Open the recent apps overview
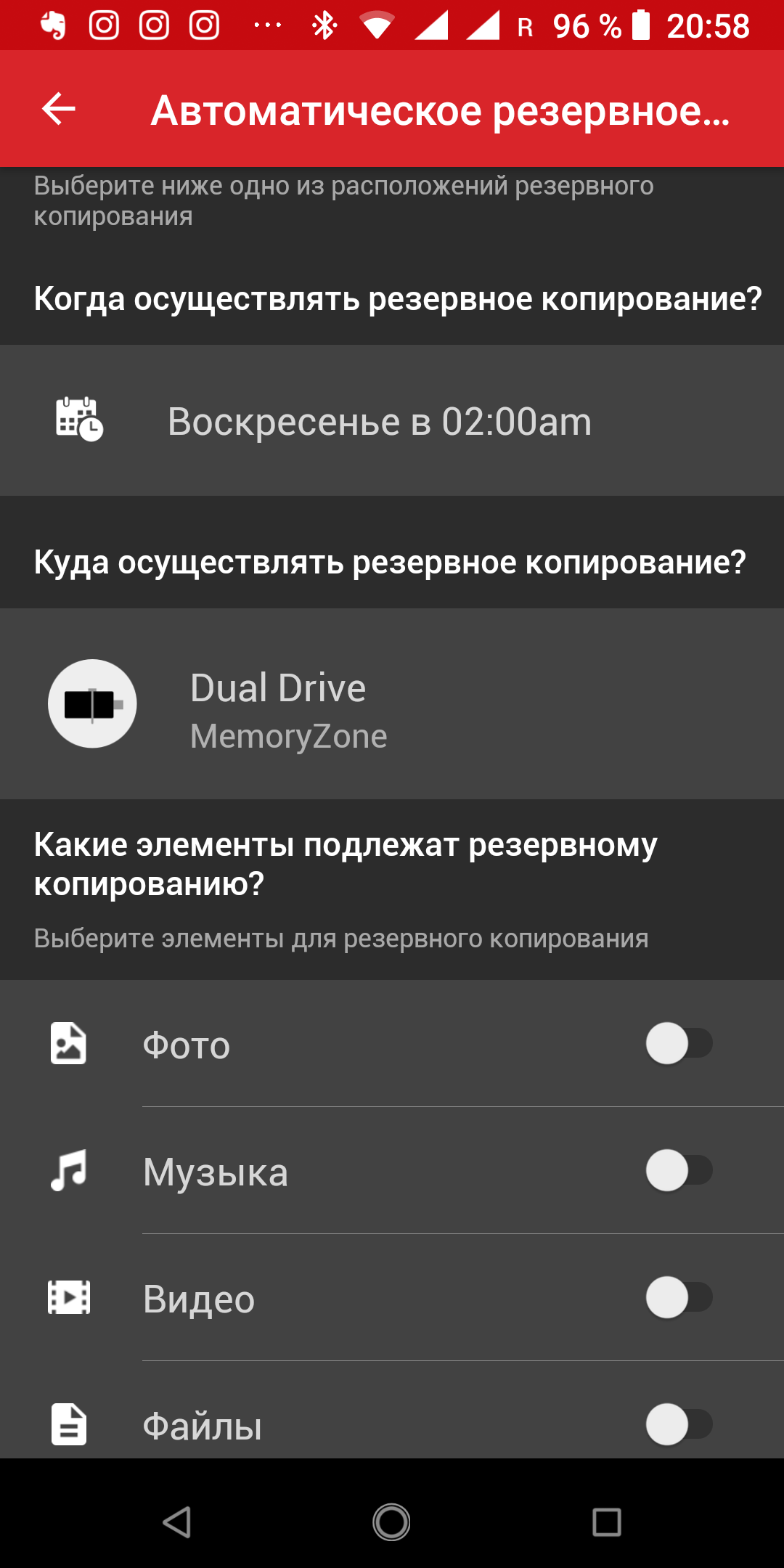Viewport: 784px width, 1568px height. (x=606, y=1522)
